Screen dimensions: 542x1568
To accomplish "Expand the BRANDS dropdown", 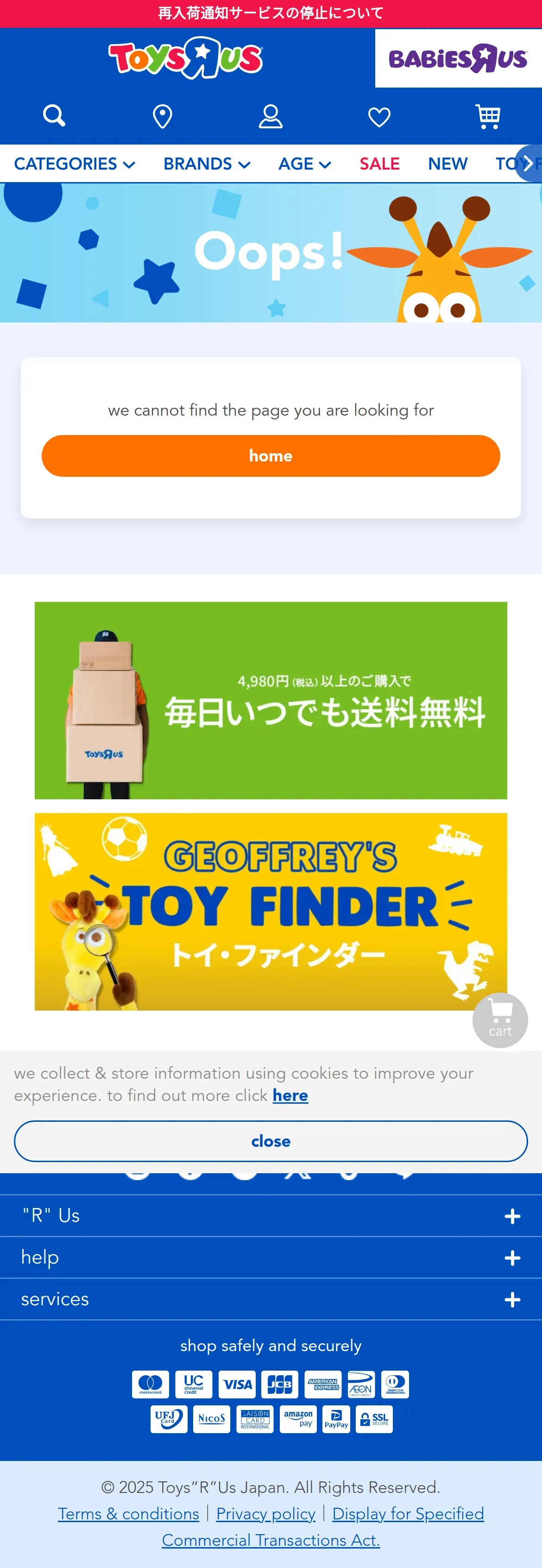I will pos(207,164).
